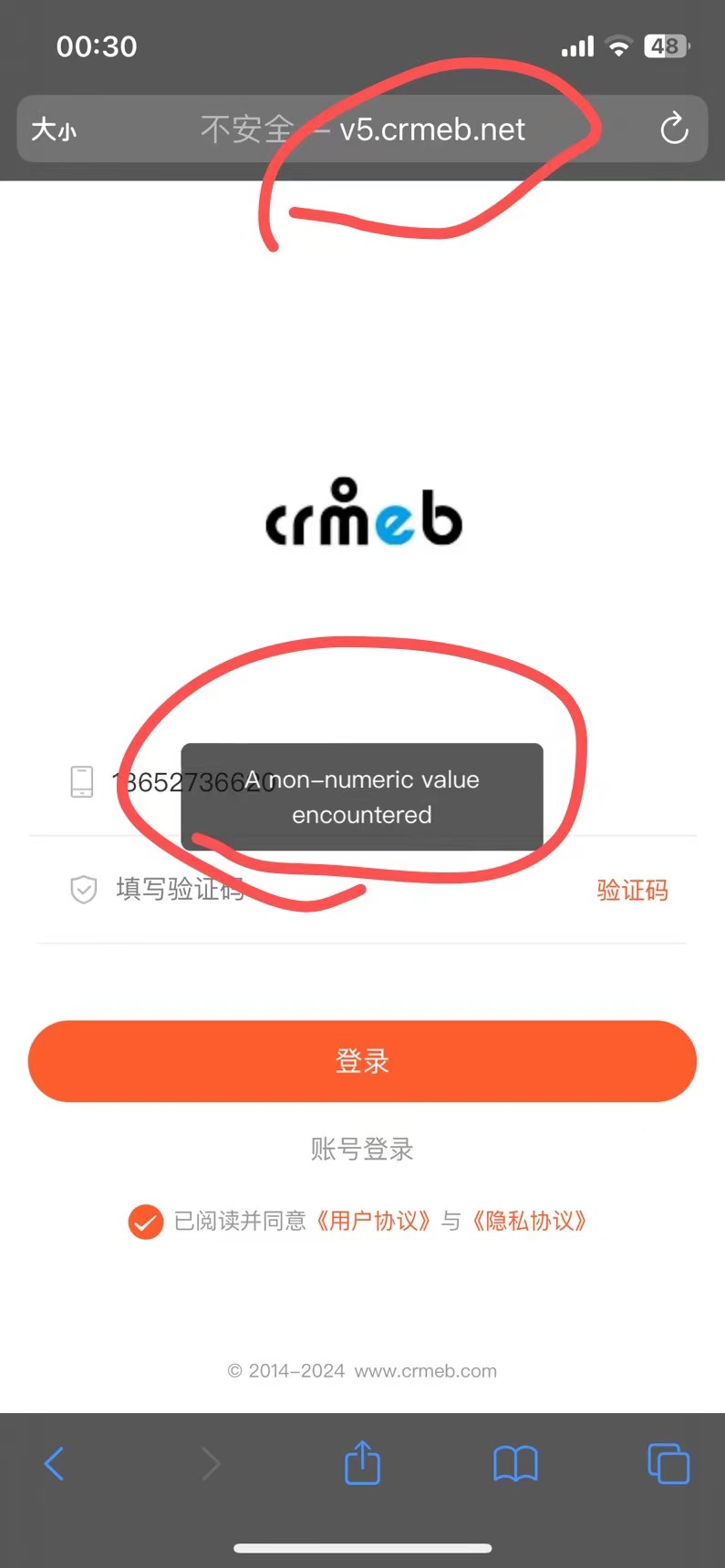Open Safari bookmarks
Image resolution: width=725 pixels, height=1568 pixels.
click(x=515, y=1464)
